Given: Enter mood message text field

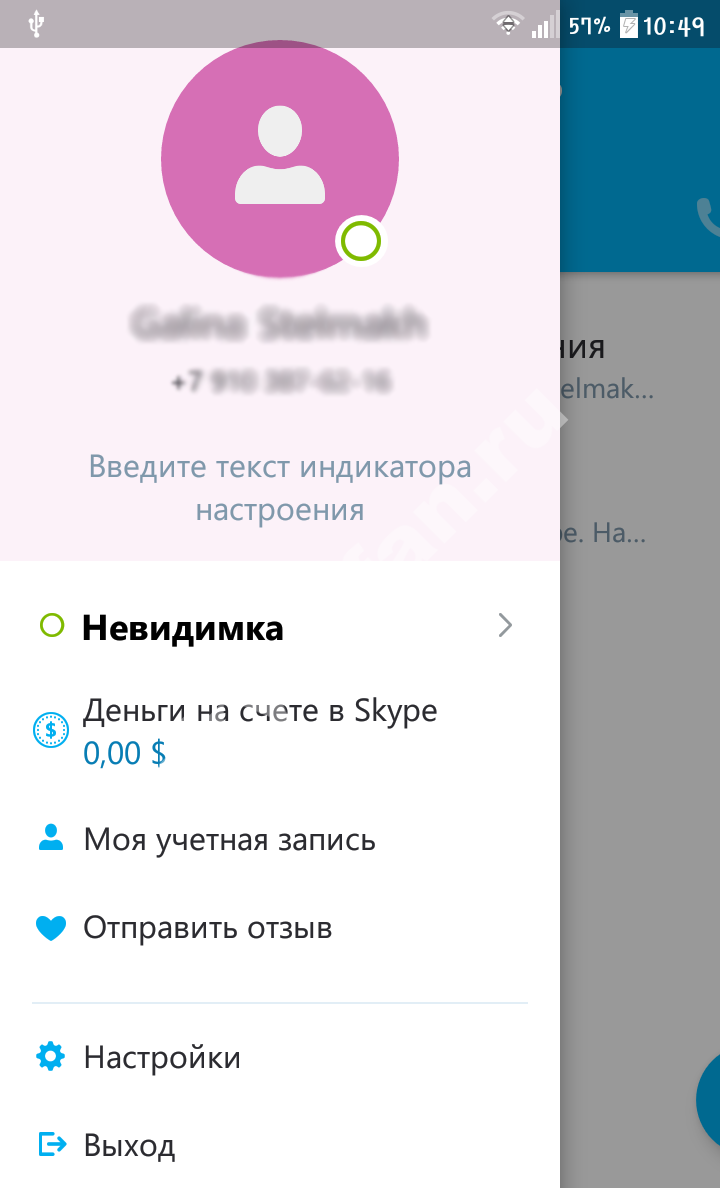Looking at the screenshot, I should 279,488.
